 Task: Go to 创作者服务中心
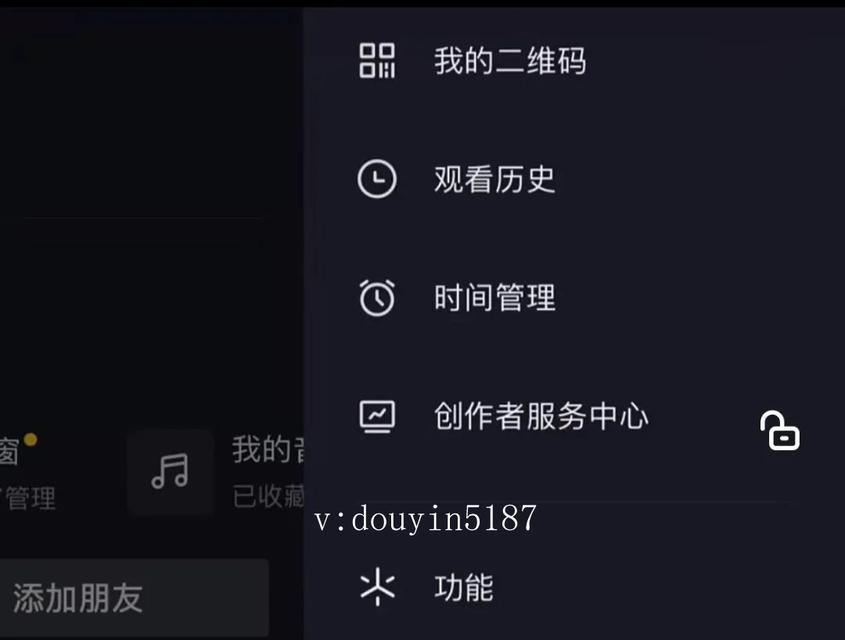[540, 416]
